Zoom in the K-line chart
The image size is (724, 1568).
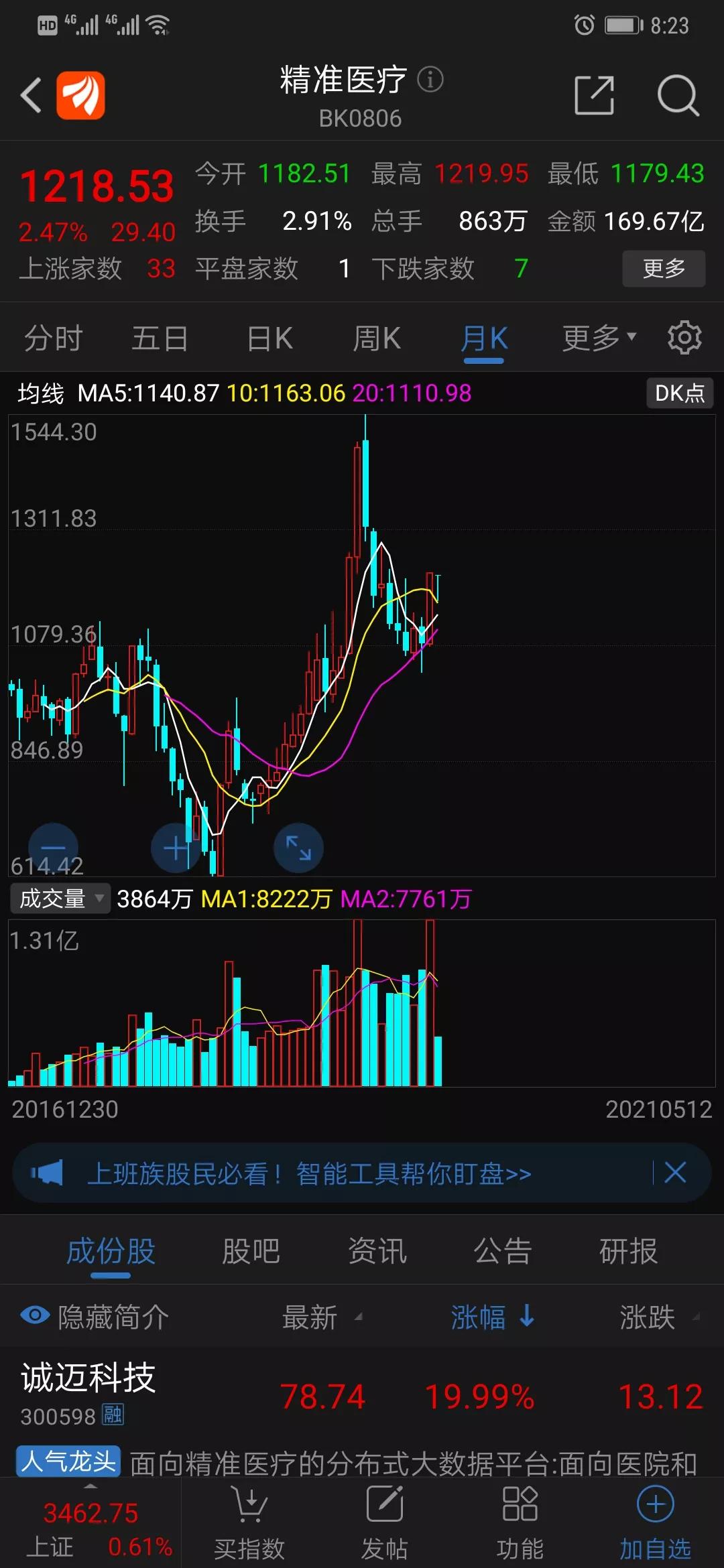click(x=176, y=848)
